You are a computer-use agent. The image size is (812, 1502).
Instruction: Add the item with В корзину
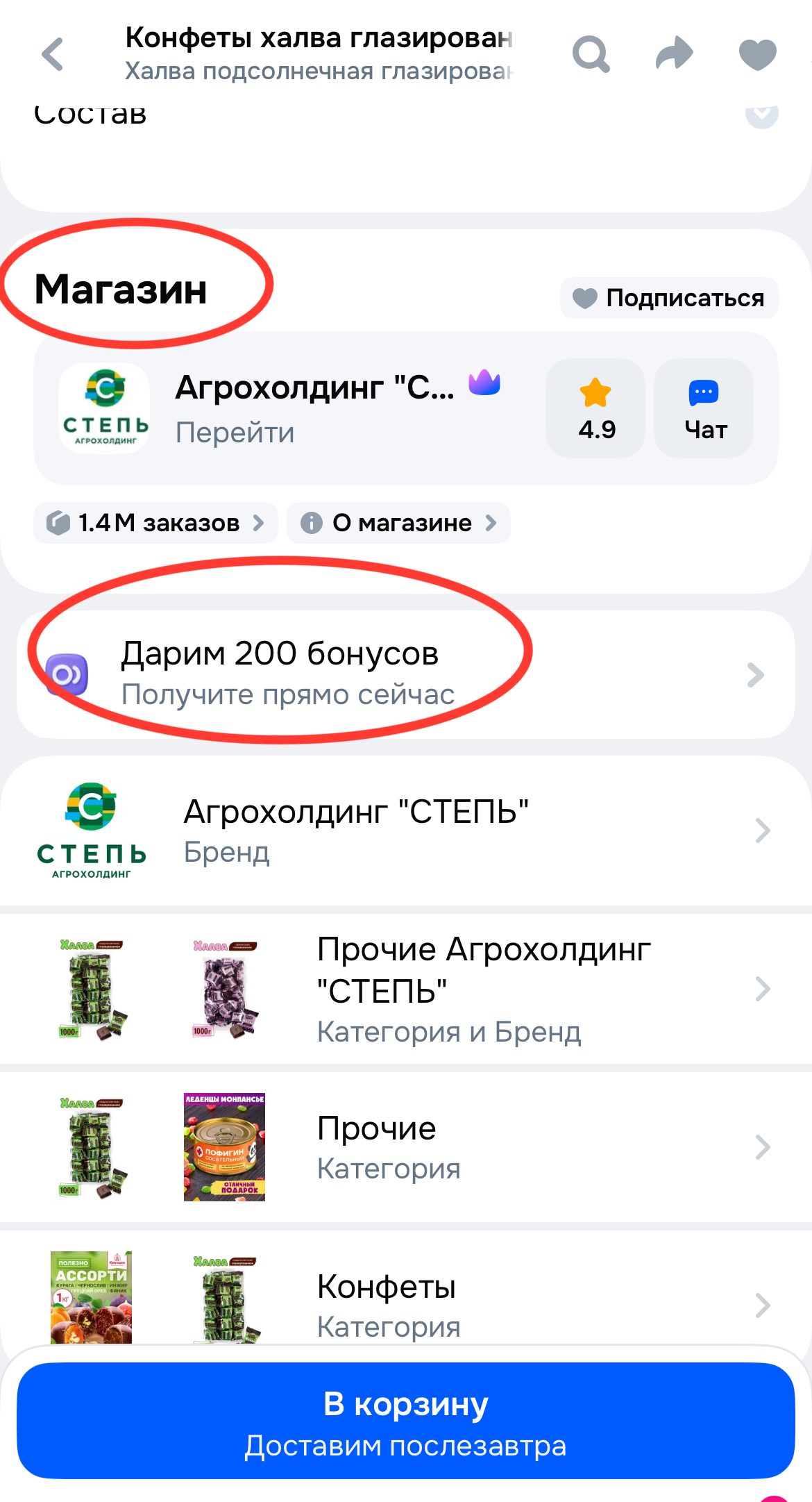(x=405, y=1421)
